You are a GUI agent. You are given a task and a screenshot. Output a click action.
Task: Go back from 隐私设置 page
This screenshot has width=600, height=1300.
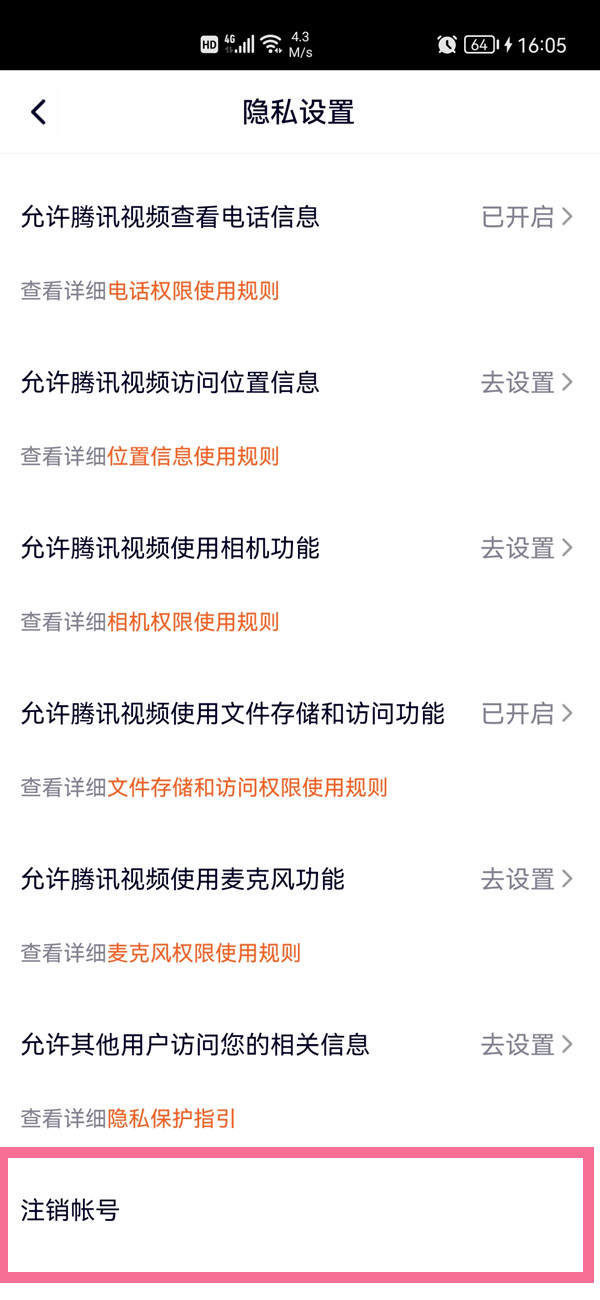pos(39,112)
